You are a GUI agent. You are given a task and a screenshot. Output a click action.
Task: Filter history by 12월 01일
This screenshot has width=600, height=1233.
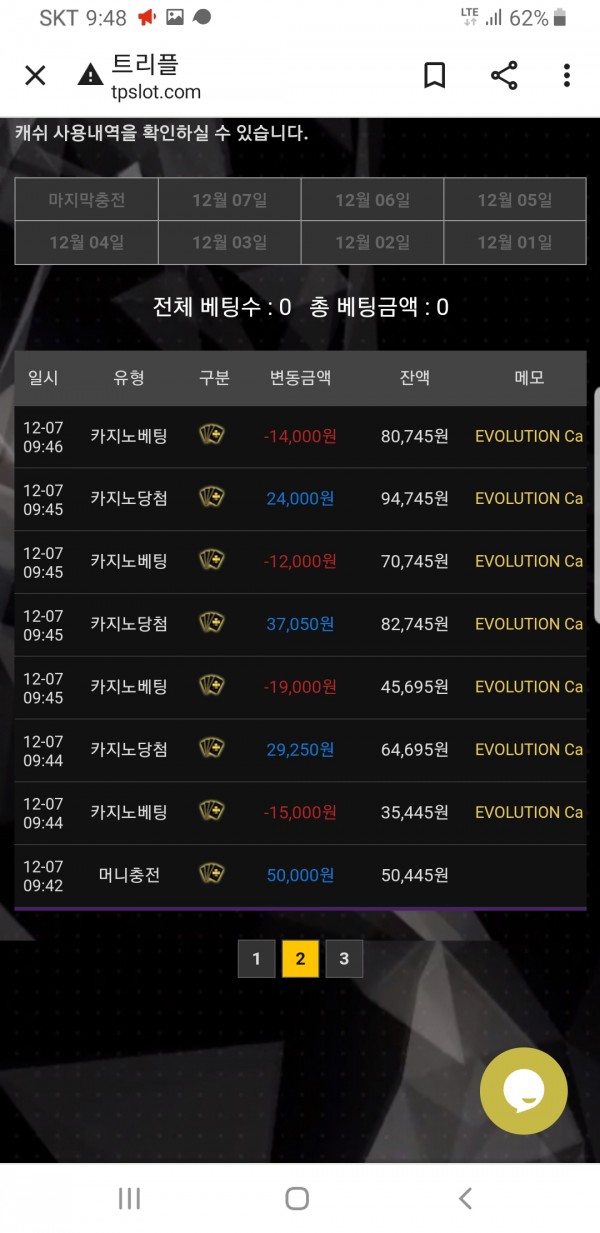[514, 242]
